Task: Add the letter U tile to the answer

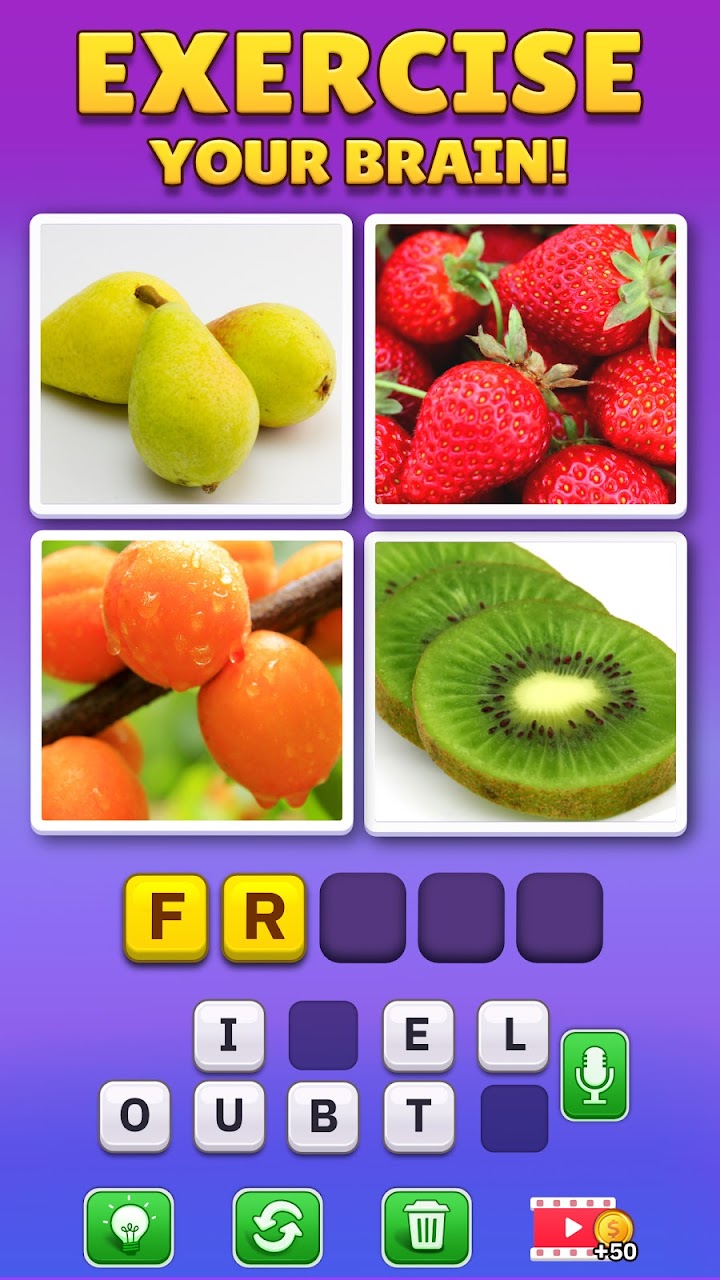Action: click(229, 1116)
